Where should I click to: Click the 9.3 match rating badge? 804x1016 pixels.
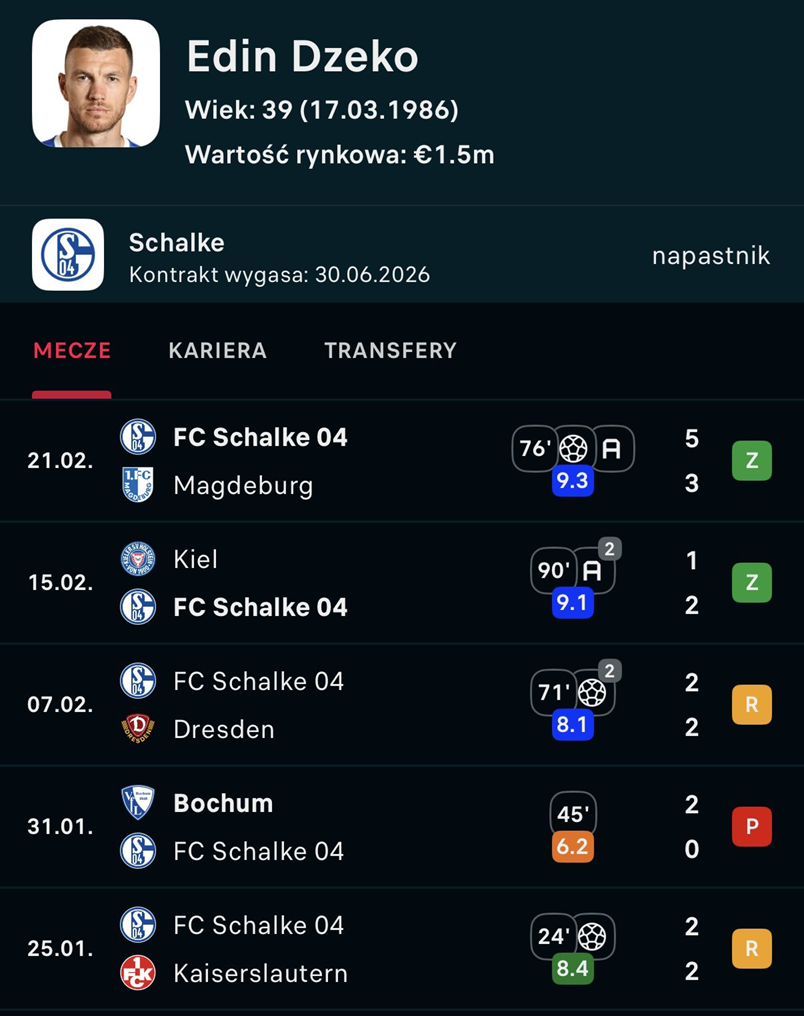coord(571,481)
